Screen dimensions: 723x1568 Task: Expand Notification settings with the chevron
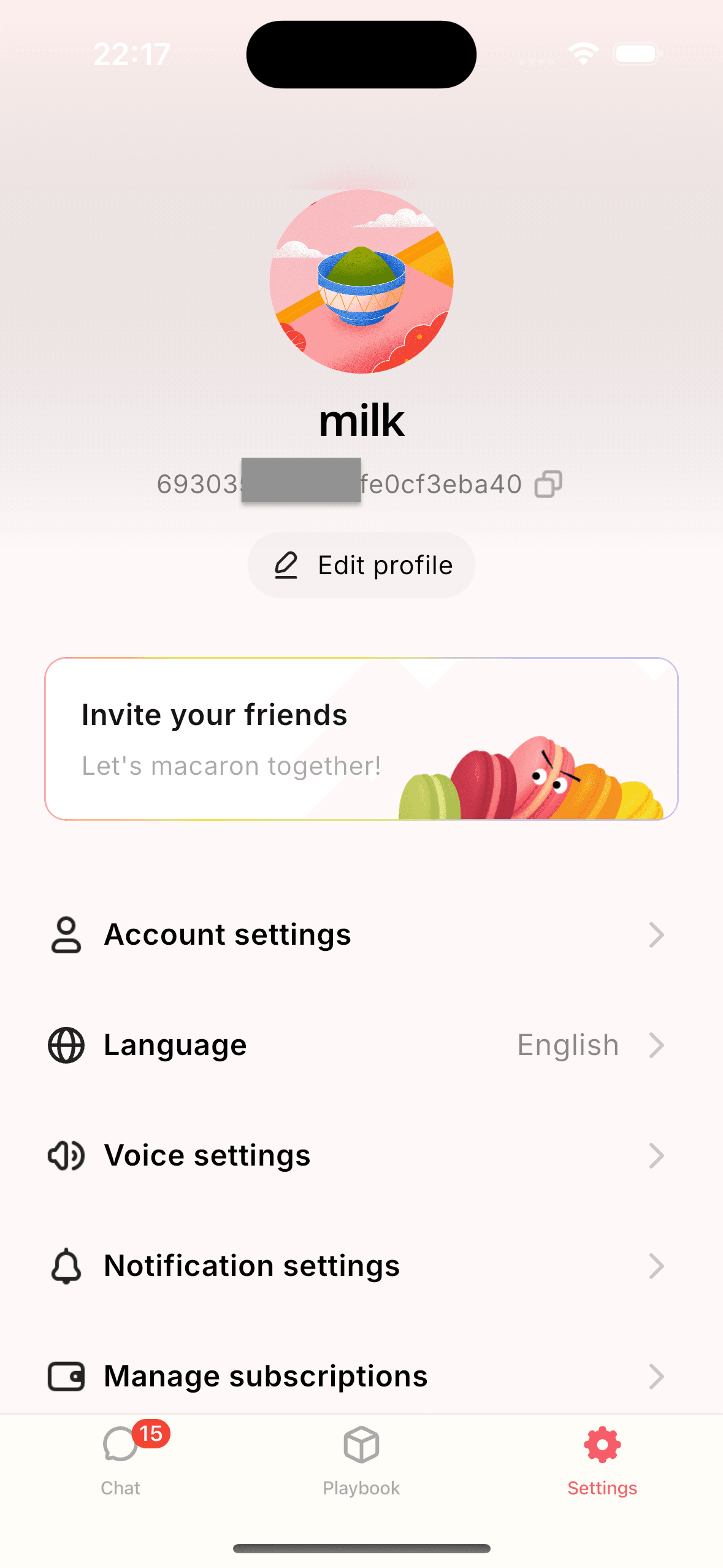[x=657, y=1266]
